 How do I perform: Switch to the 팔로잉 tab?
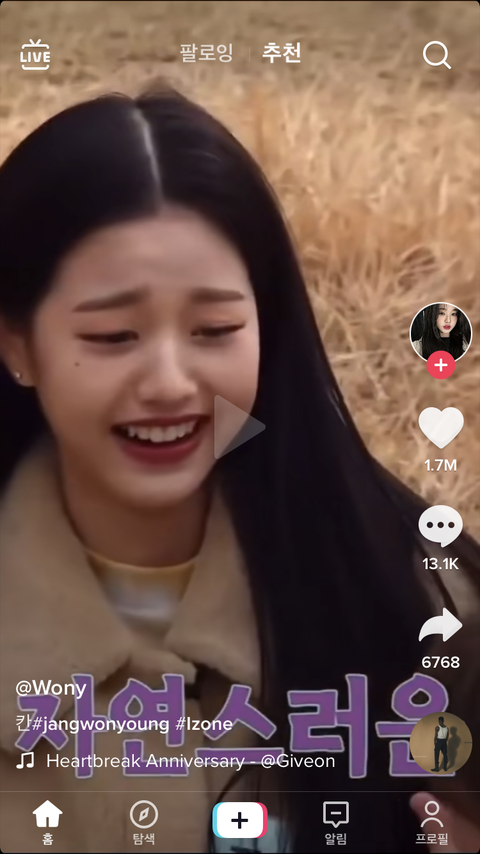point(206,53)
